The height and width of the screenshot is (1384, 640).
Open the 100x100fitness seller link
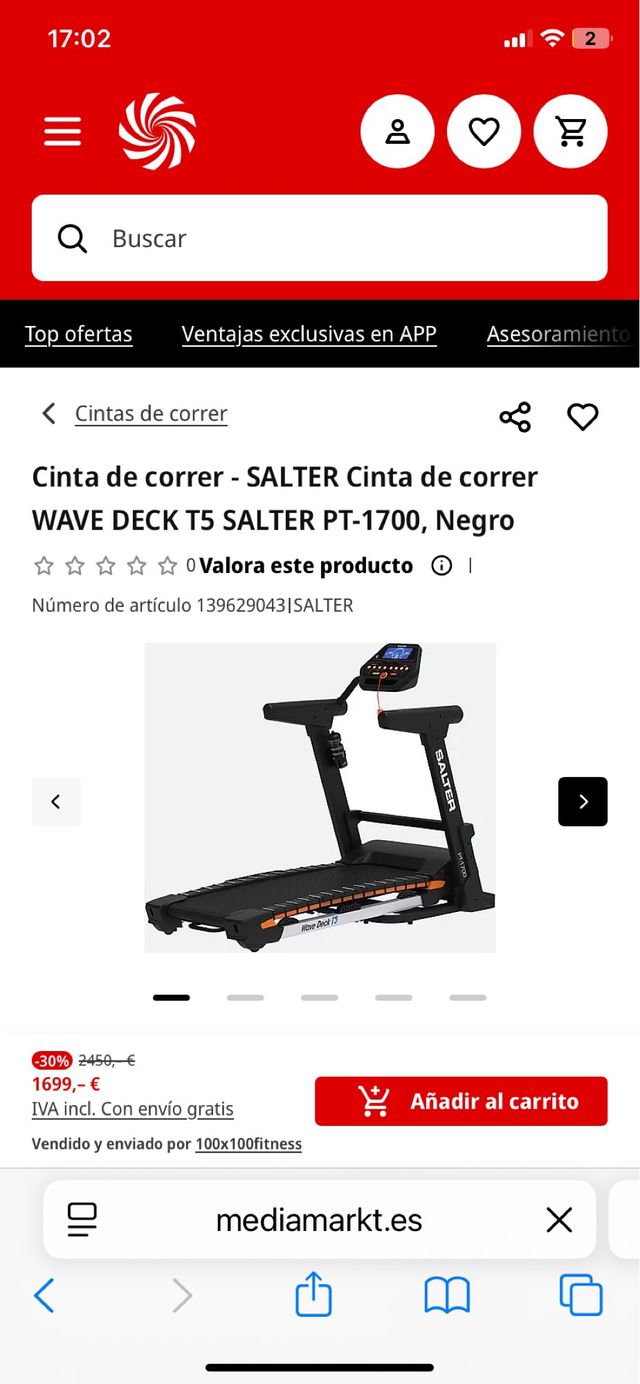point(248,1144)
